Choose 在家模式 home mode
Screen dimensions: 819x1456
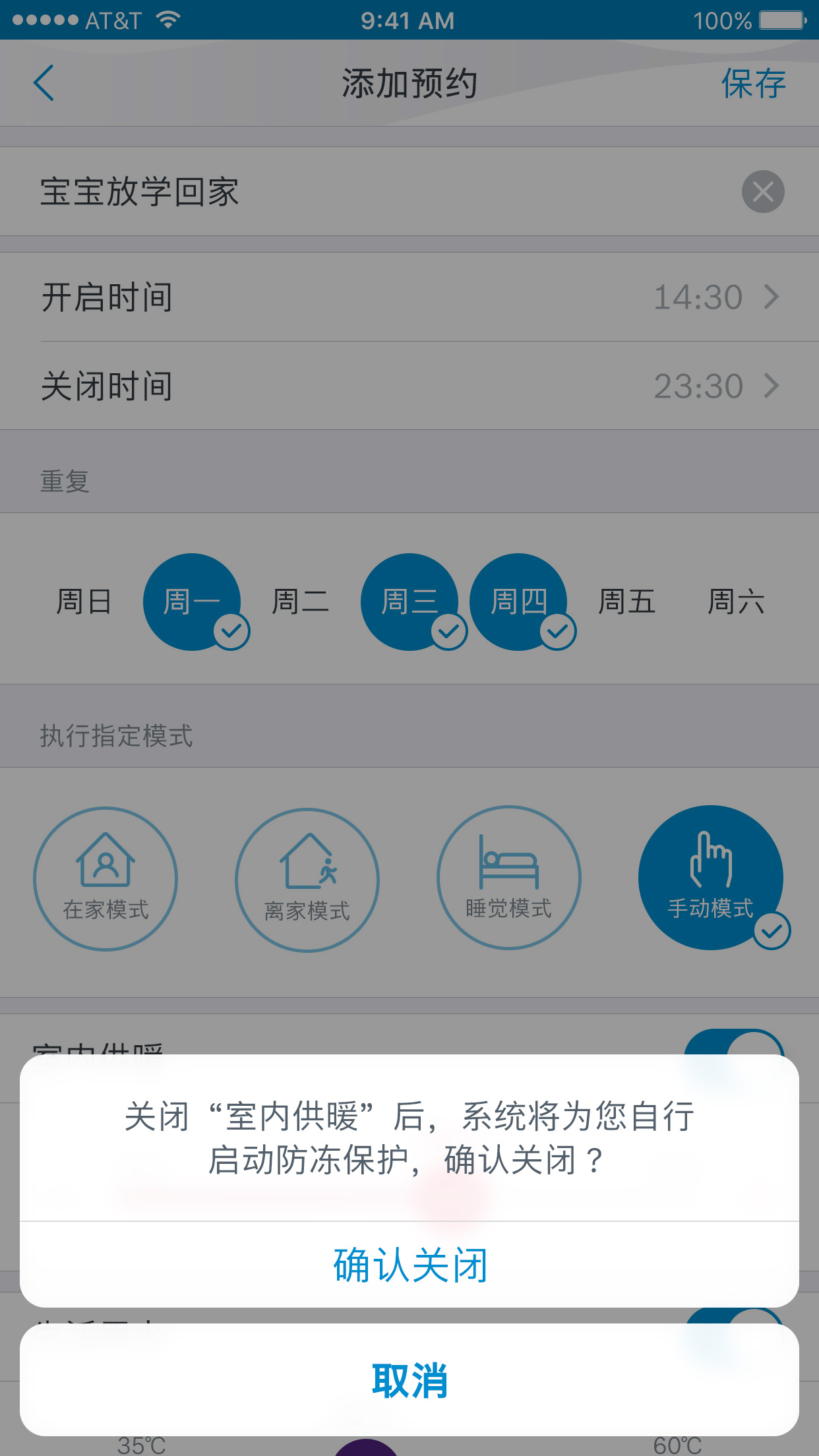[x=106, y=879]
